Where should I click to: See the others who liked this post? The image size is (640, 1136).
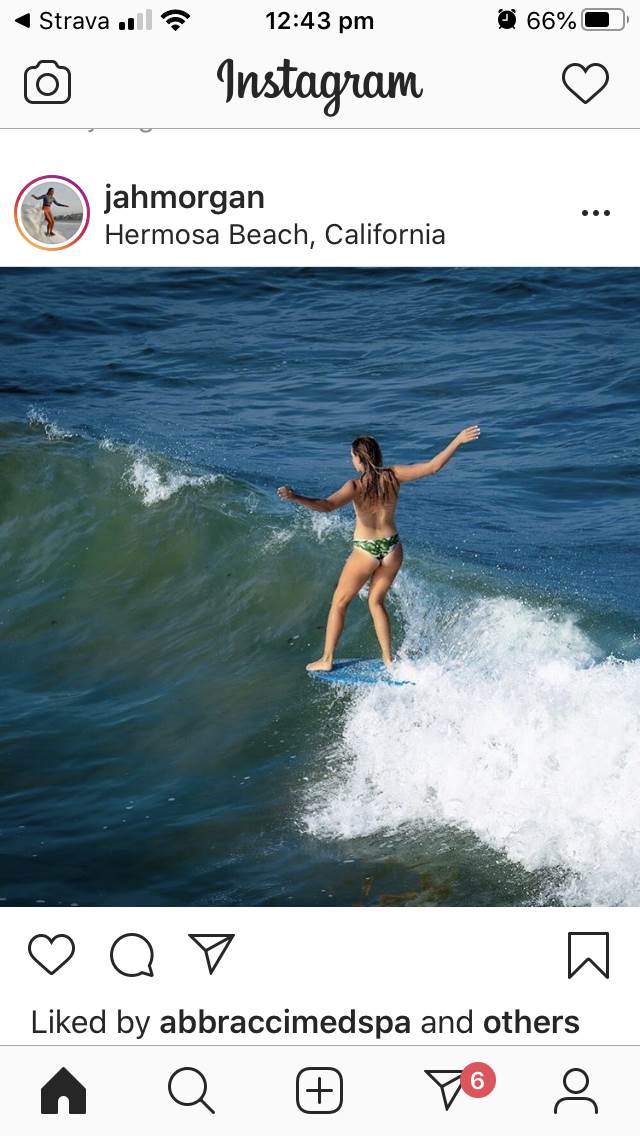pos(531,1022)
